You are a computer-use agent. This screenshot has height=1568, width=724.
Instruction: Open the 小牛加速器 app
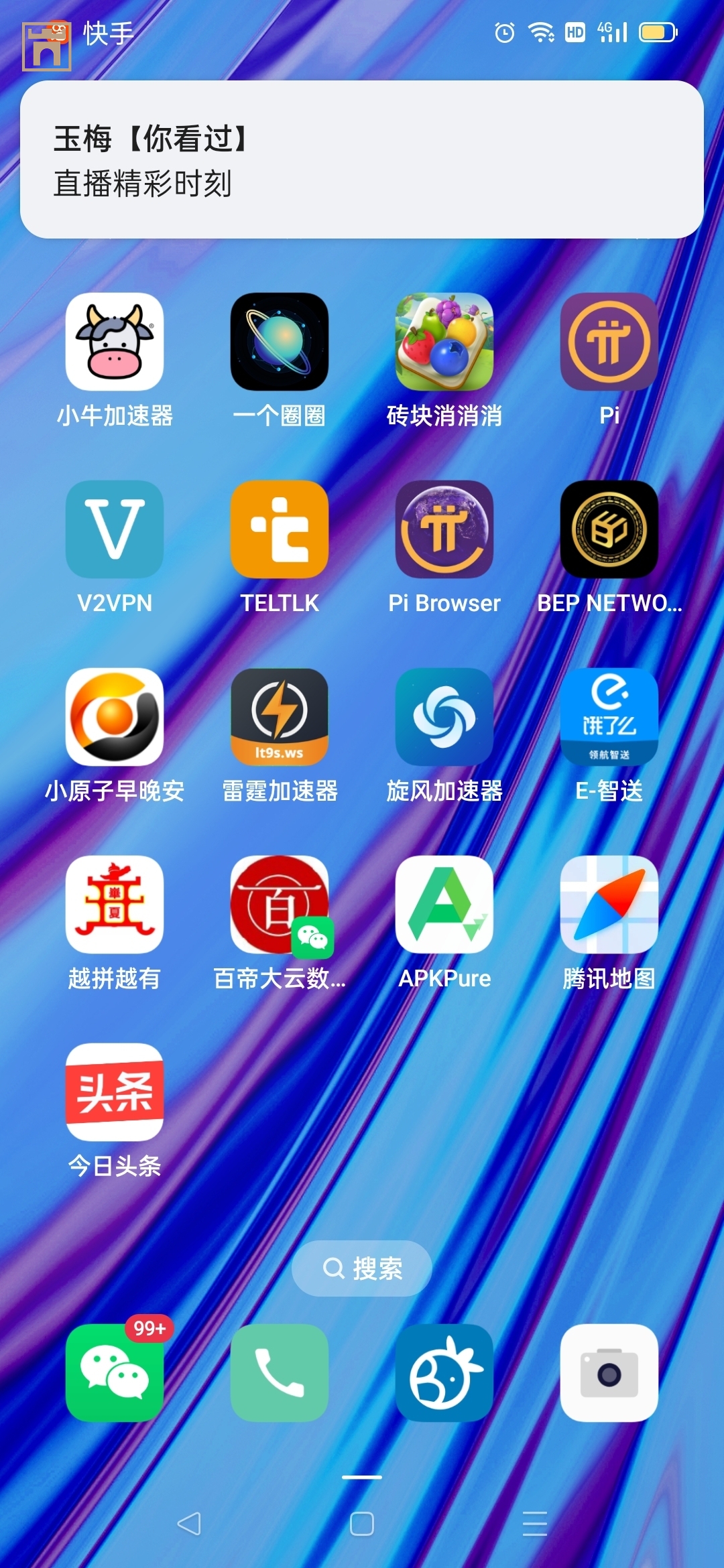tap(114, 342)
